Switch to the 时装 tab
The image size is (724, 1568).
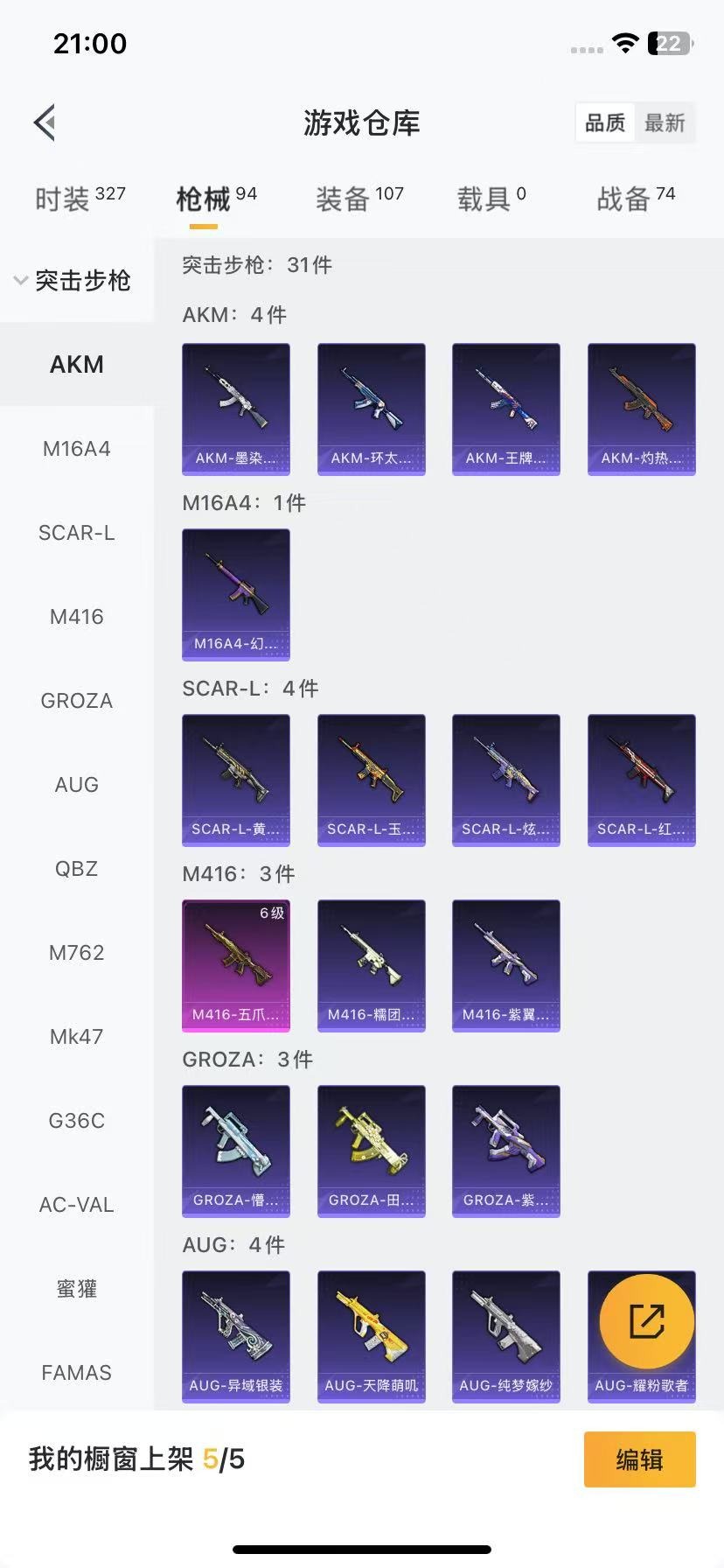point(80,199)
